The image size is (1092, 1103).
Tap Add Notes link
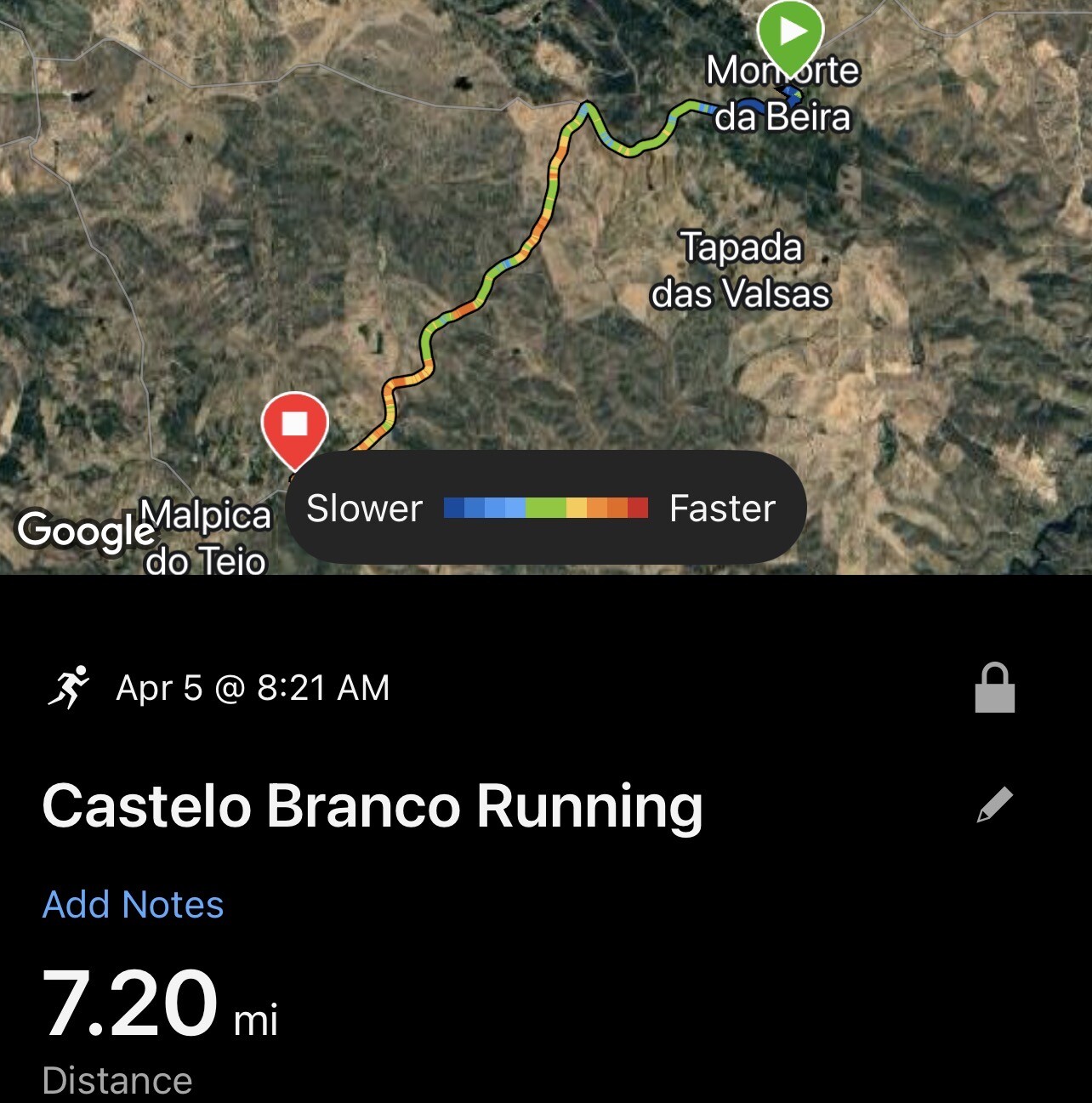pyautogui.click(x=134, y=905)
